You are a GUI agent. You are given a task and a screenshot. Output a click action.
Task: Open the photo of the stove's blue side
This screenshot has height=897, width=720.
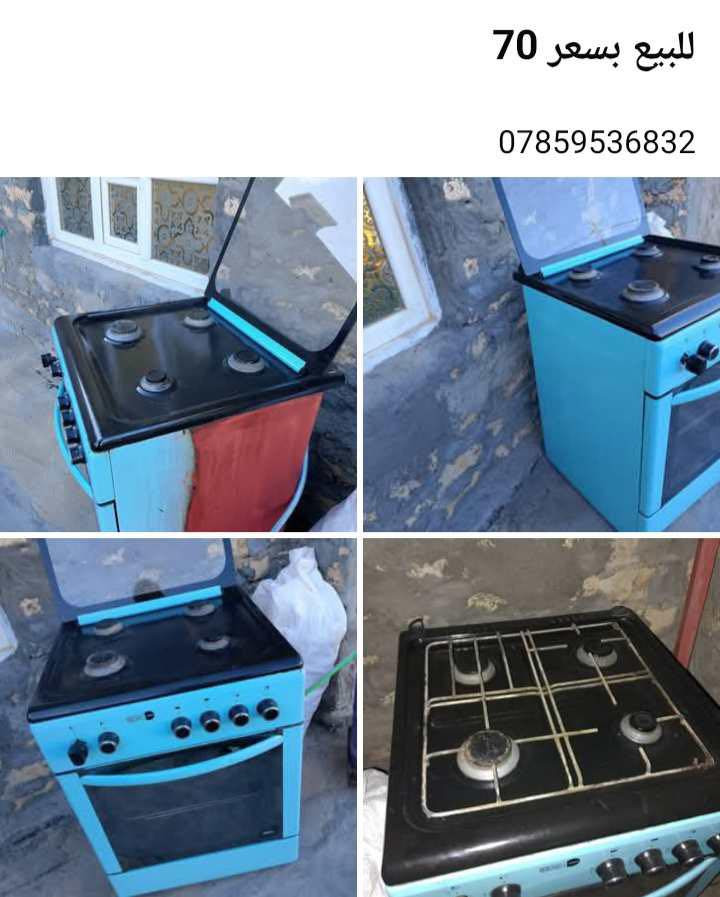(x=541, y=354)
